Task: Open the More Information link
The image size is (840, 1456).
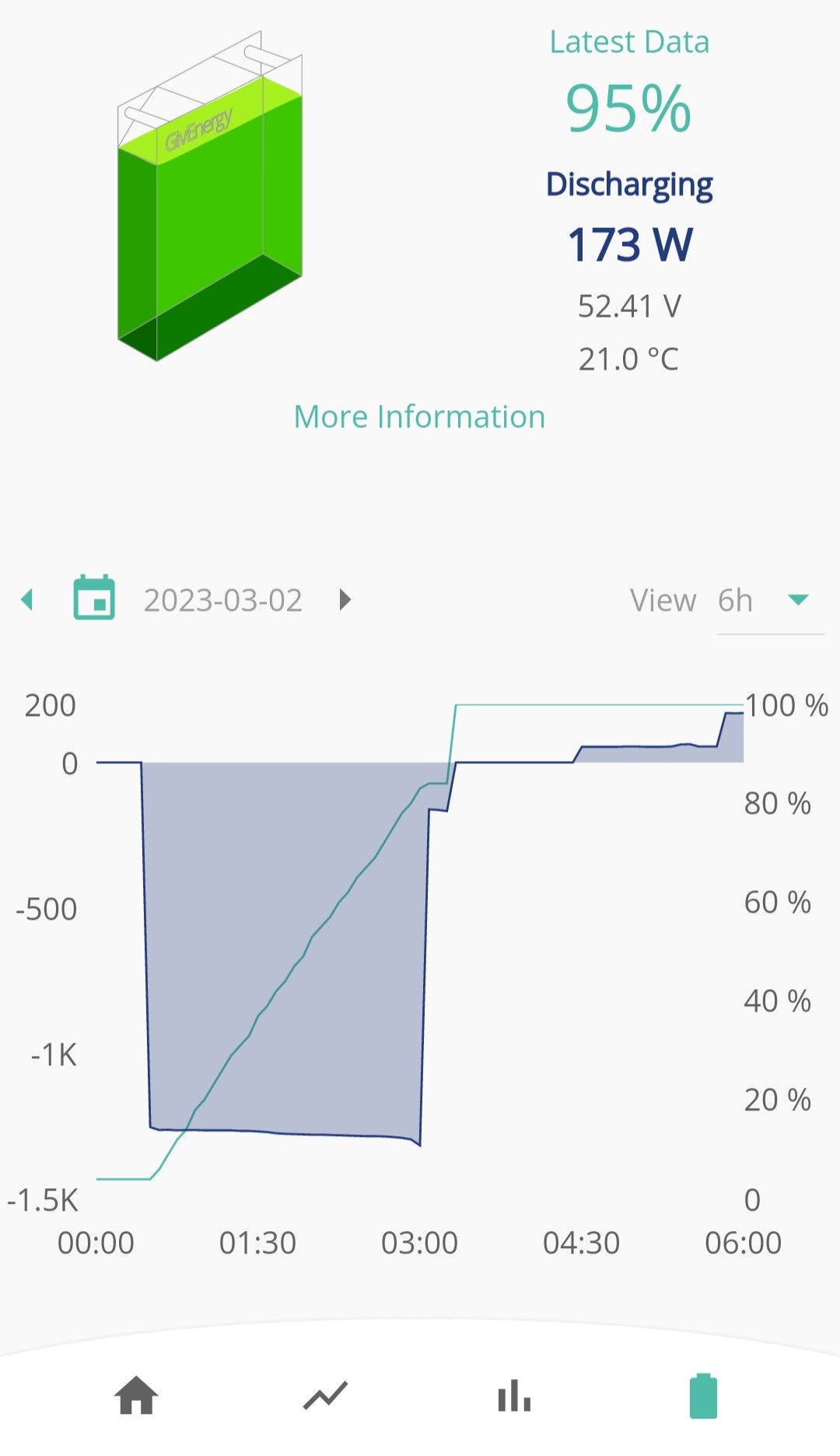Action: [x=419, y=416]
